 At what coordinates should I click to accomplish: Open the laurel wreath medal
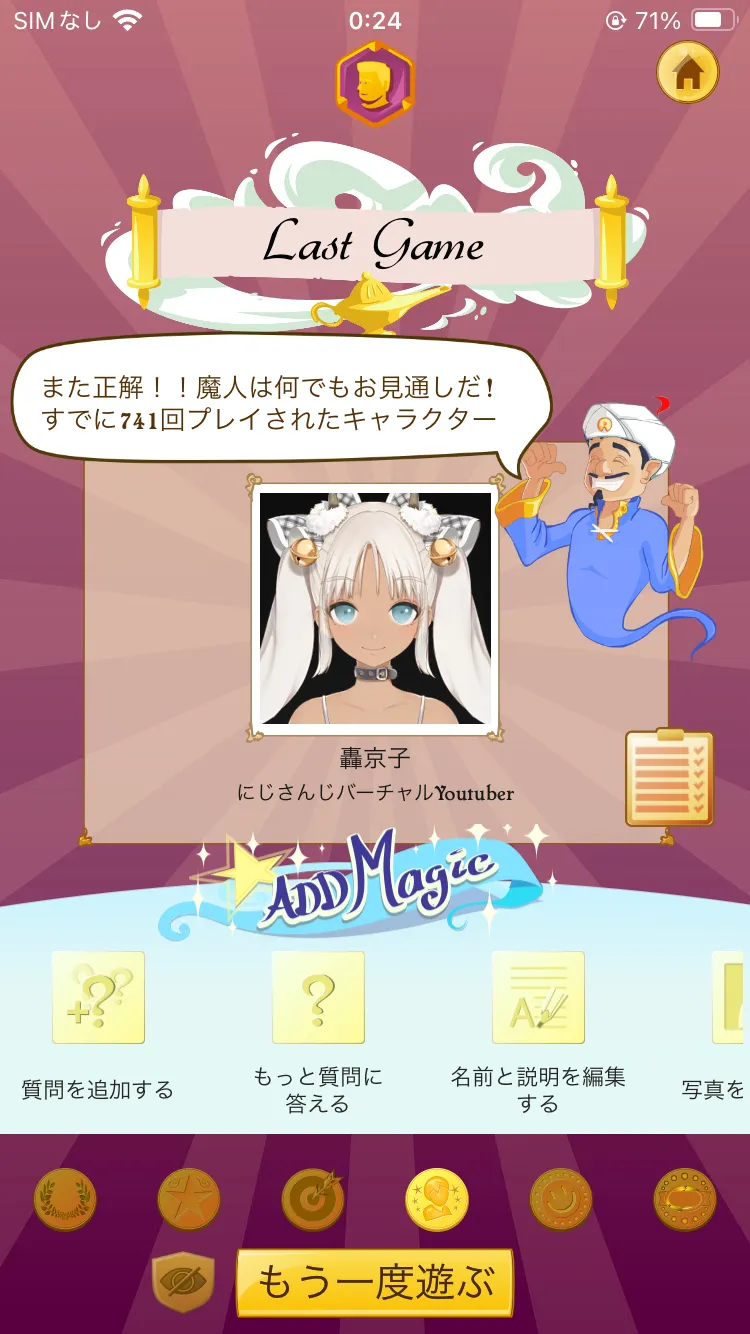click(x=65, y=1199)
